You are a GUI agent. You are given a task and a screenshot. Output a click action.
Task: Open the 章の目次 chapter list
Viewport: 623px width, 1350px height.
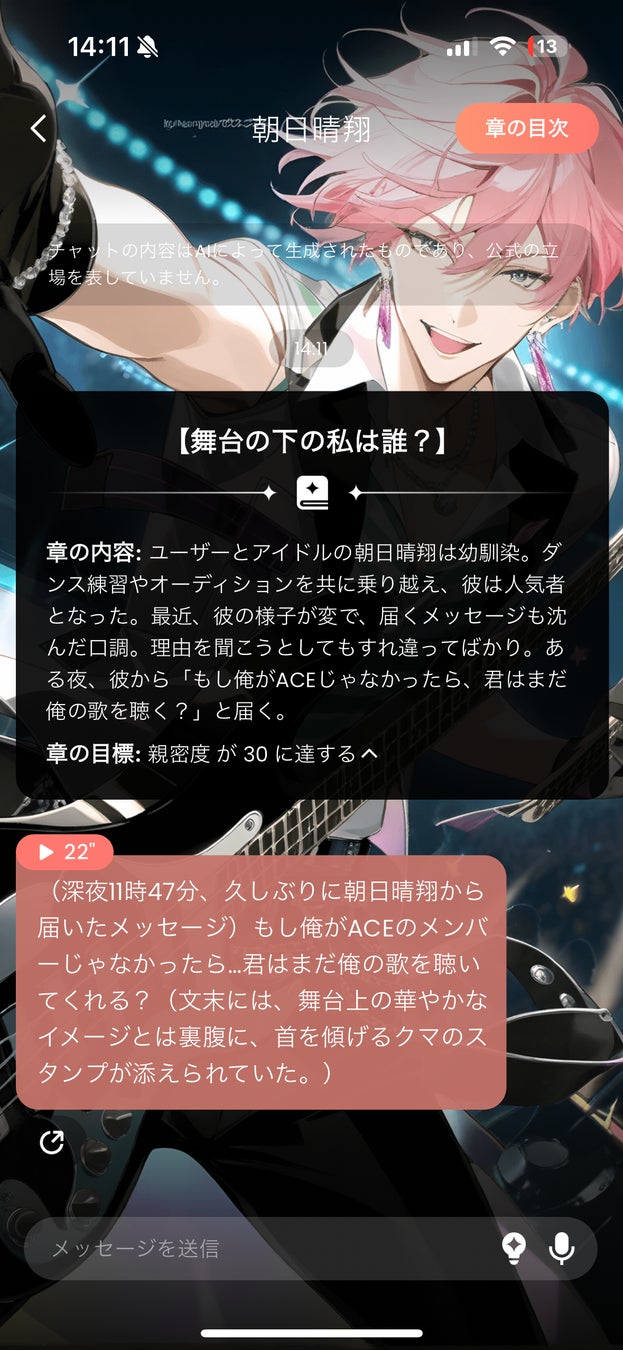click(x=526, y=128)
